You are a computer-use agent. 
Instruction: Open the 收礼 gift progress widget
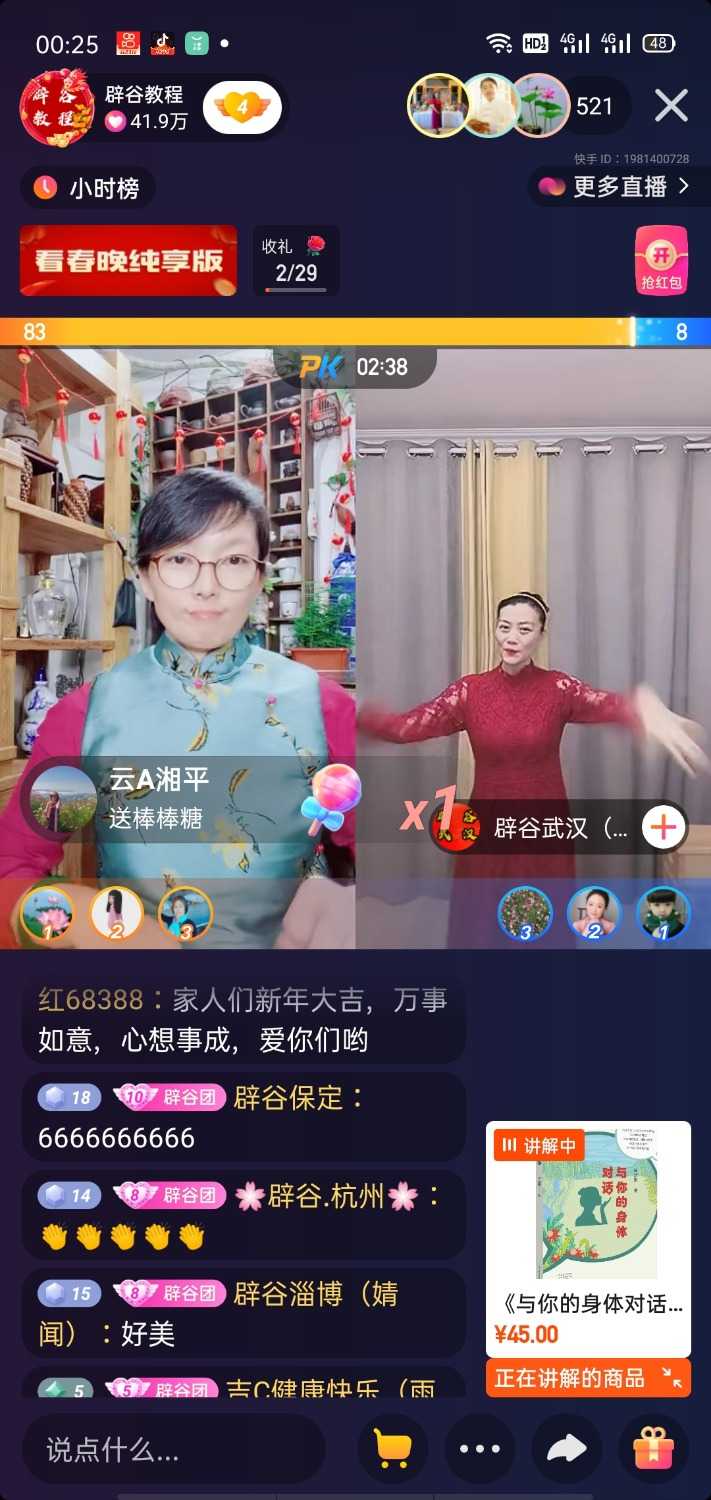(x=296, y=260)
